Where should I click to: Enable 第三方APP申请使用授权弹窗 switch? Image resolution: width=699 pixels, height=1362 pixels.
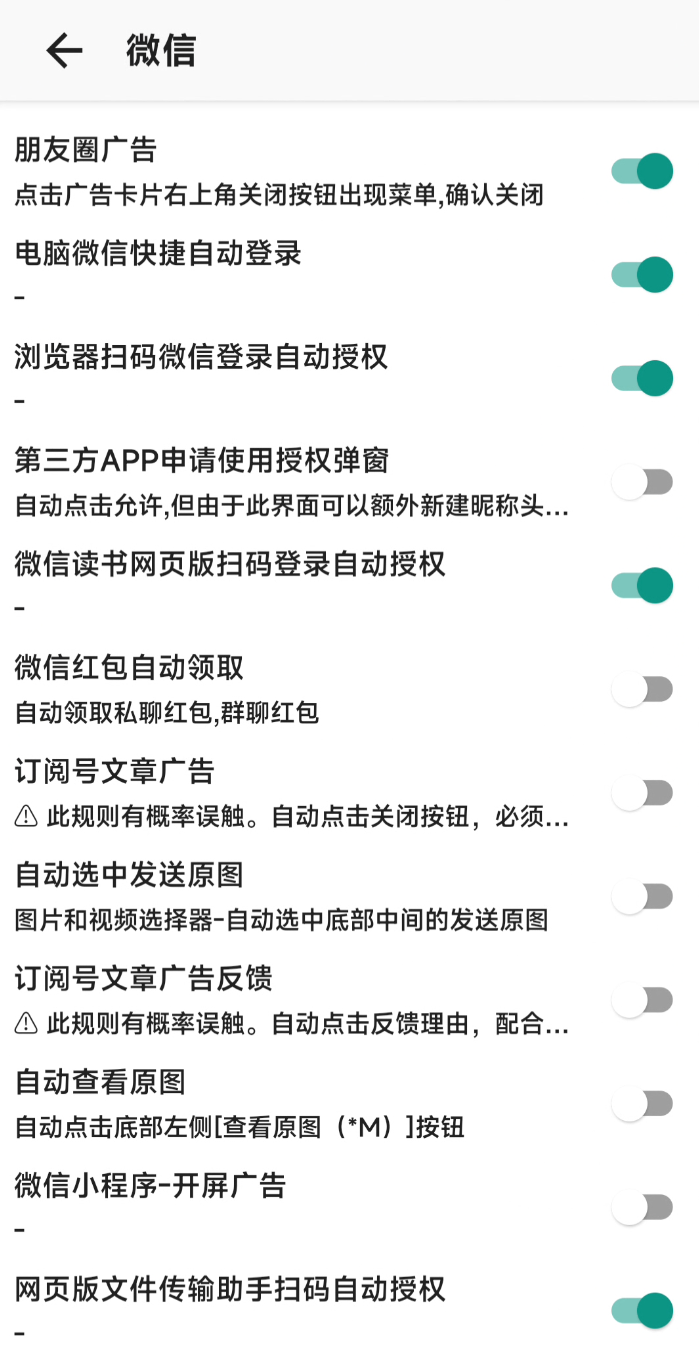pos(642,483)
